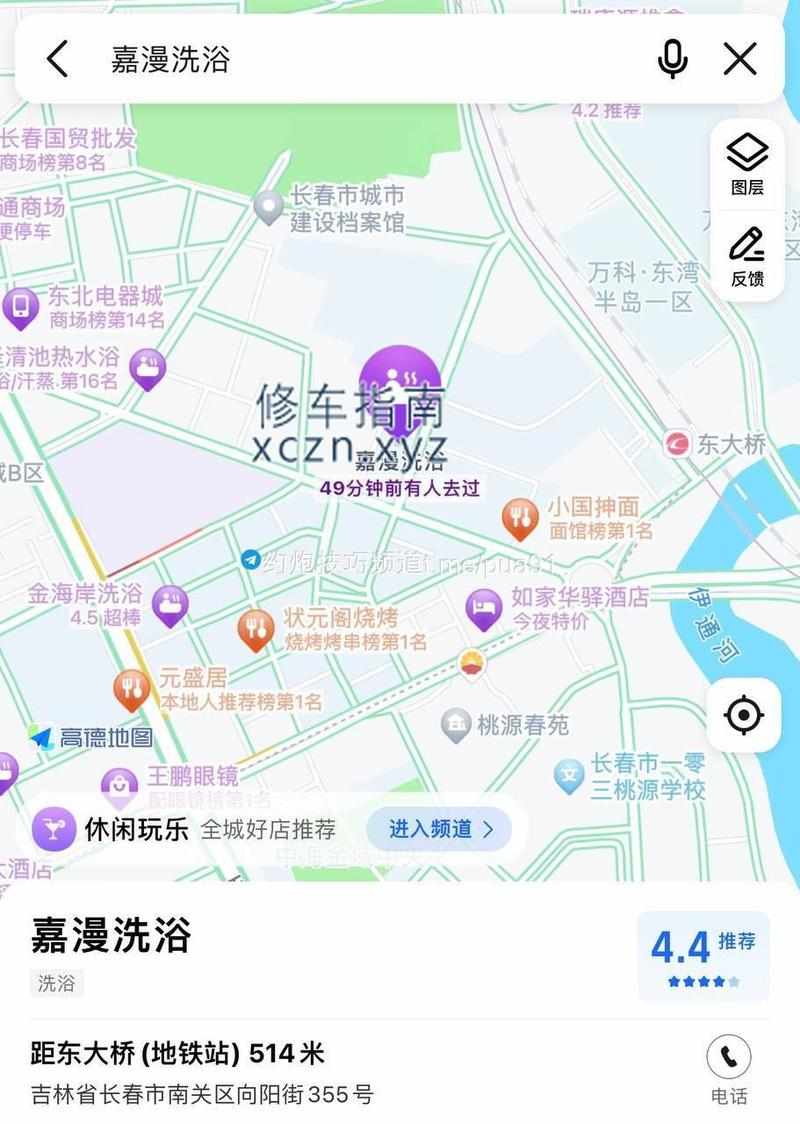The width and height of the screenshot is (800, 1124).
Task: Select the 小国抻面 noodle shop marker
Action: click(520, 518)
